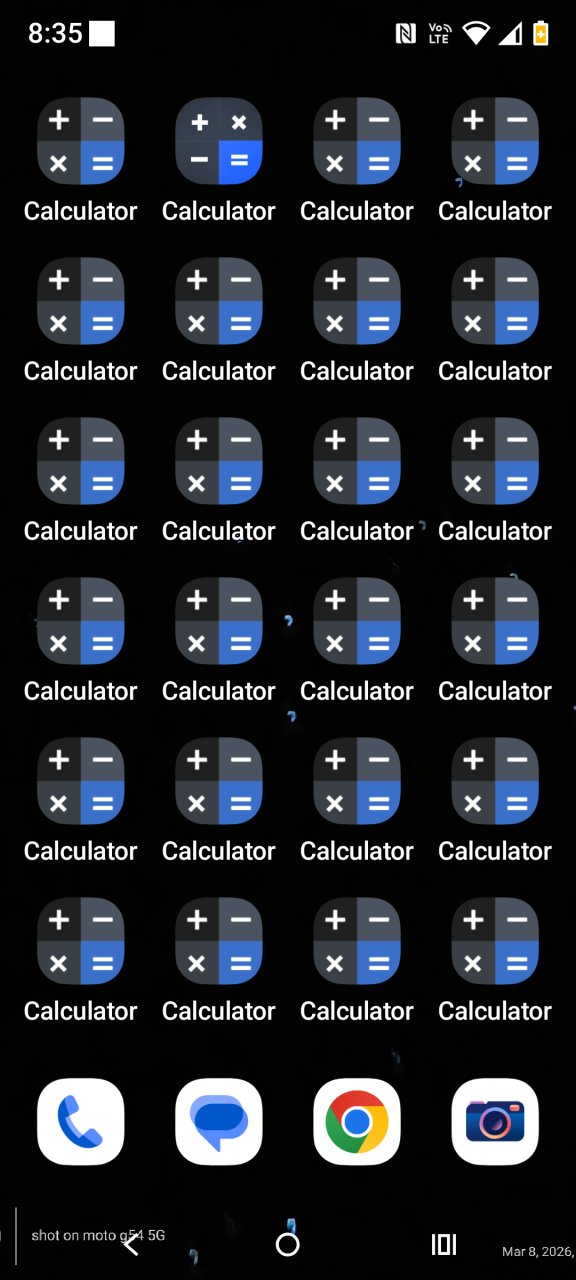Tap the system home button
The width and height of the screenshot is (576, 1280).
tap(288, 1244)
